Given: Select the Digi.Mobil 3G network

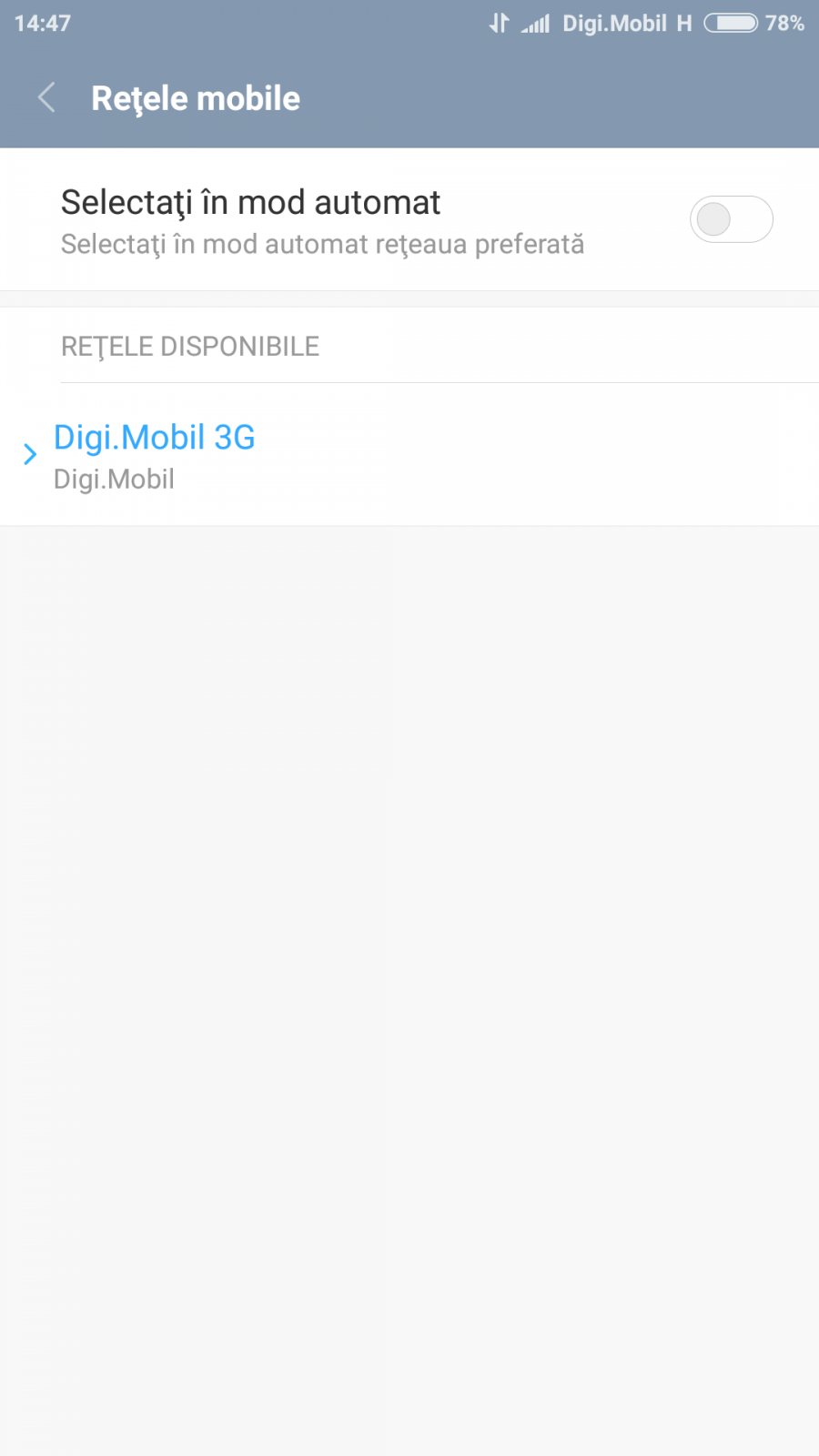Looking at the screenshot, I should [155, 454].
